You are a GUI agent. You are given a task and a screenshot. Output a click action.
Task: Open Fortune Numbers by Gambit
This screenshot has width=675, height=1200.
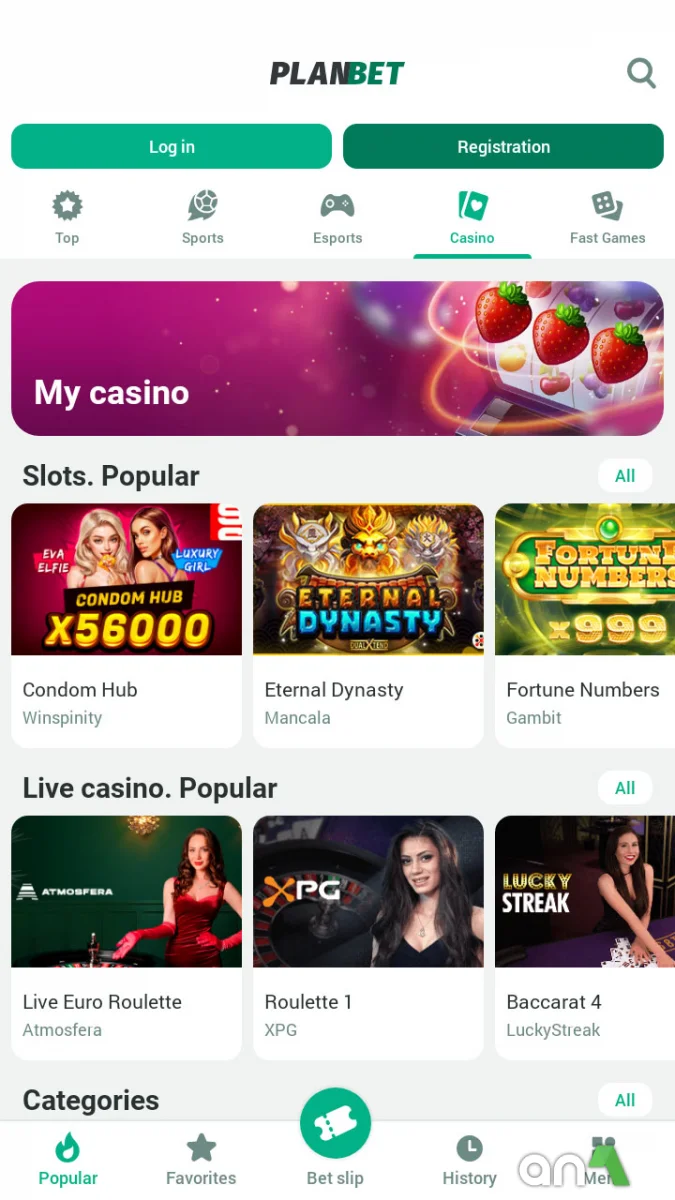[584, 624]
